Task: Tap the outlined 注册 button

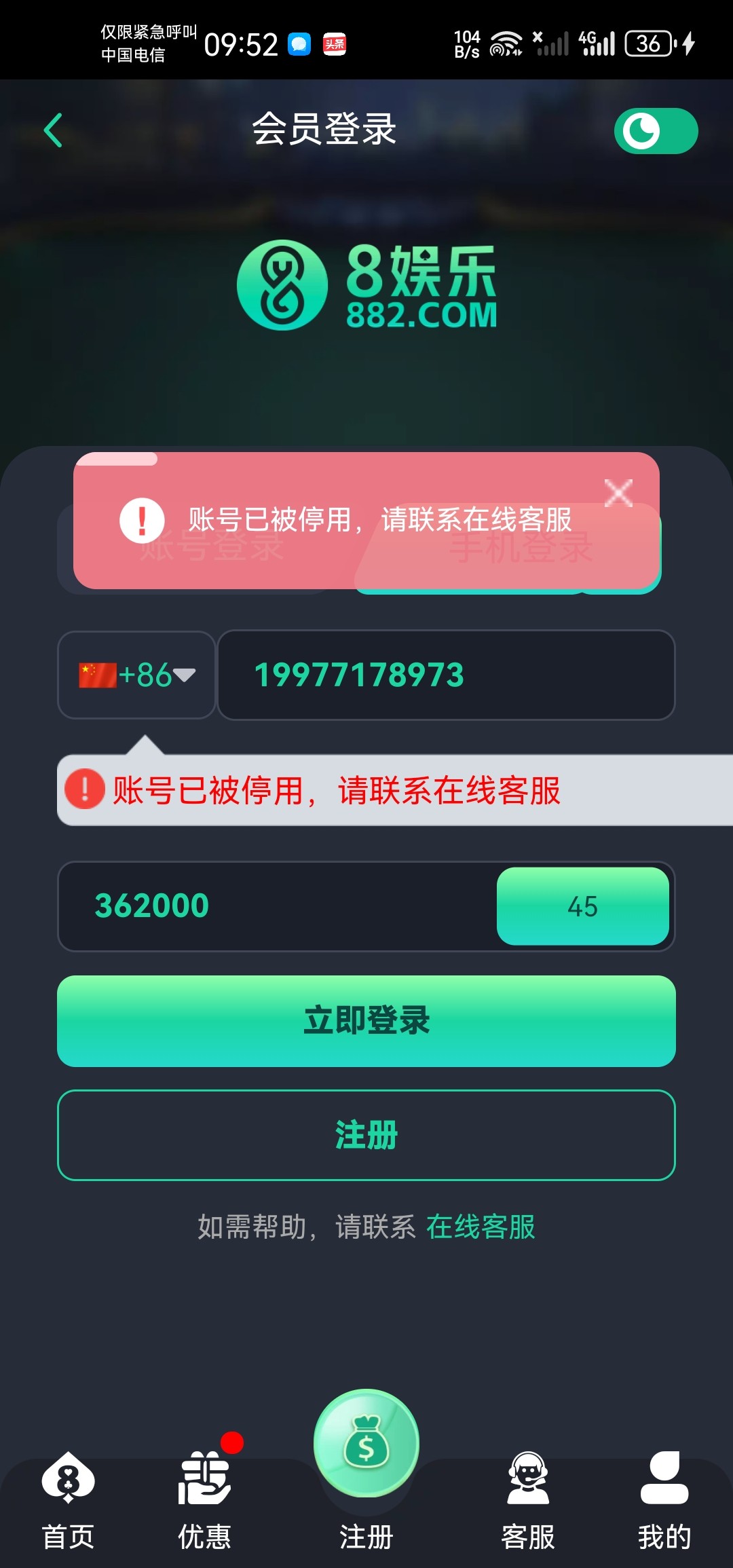Action: click(366, 1135)
